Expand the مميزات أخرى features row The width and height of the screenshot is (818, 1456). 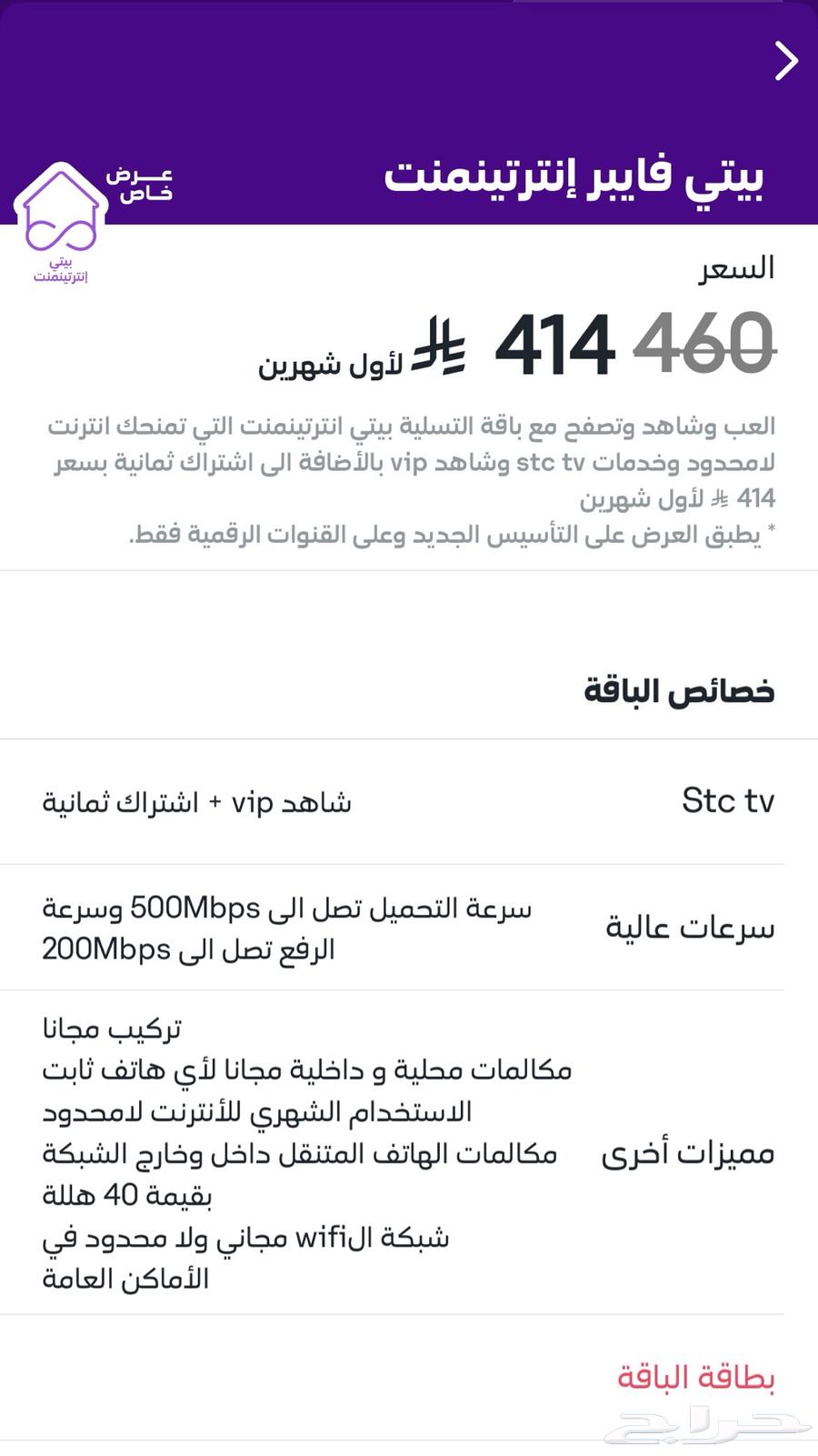point(409,1152)
